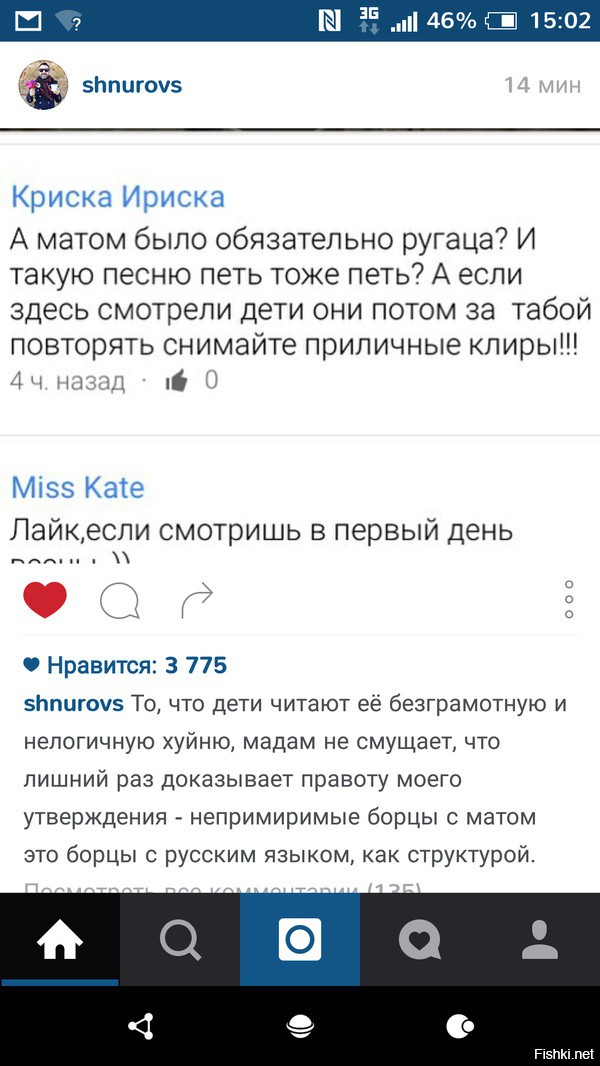
Task: Switch to the Search tab
Action: [180, 940]
